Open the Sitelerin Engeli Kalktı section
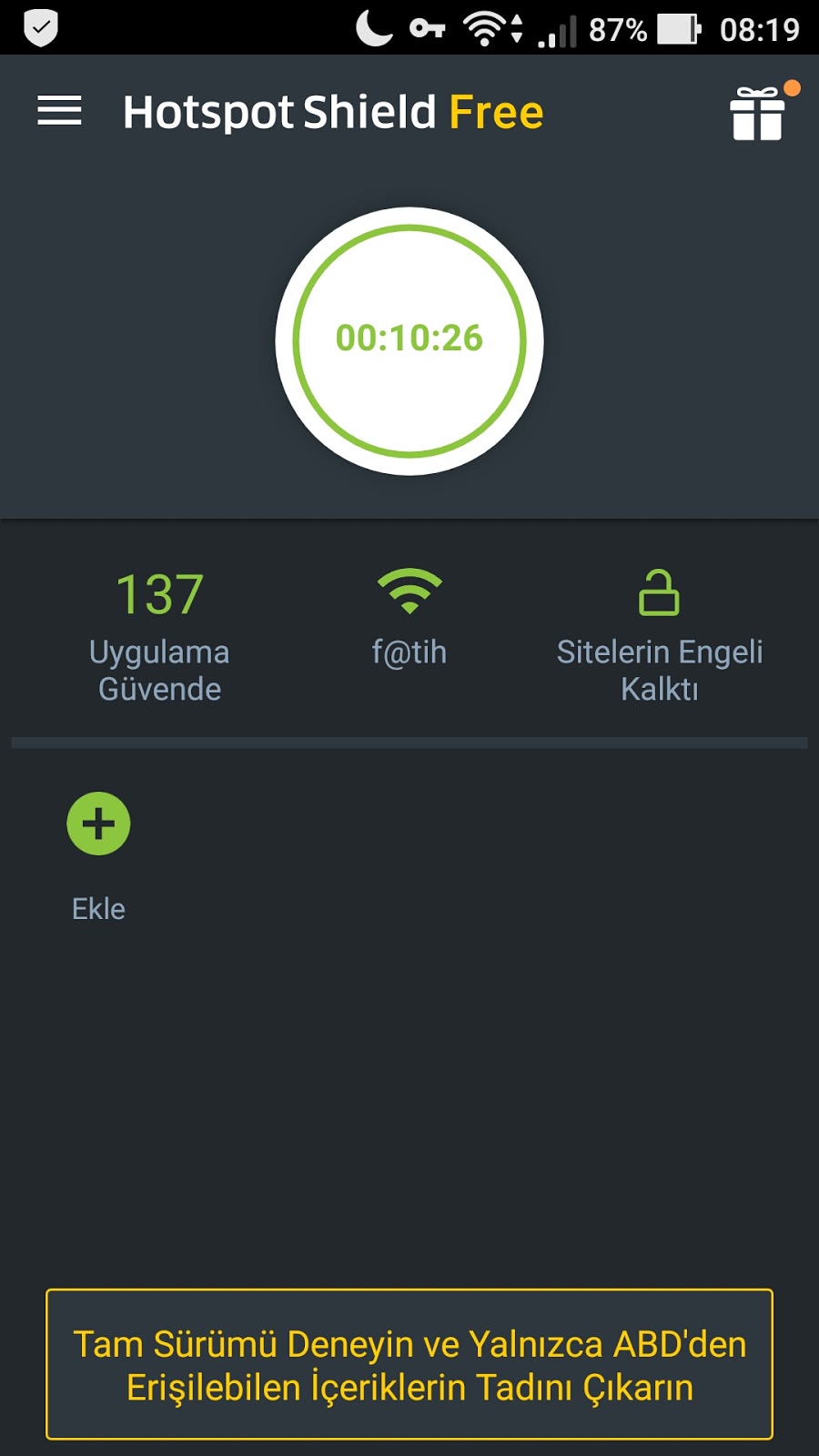The width and height of the screenshot is (819, 1456). point(660,635)
